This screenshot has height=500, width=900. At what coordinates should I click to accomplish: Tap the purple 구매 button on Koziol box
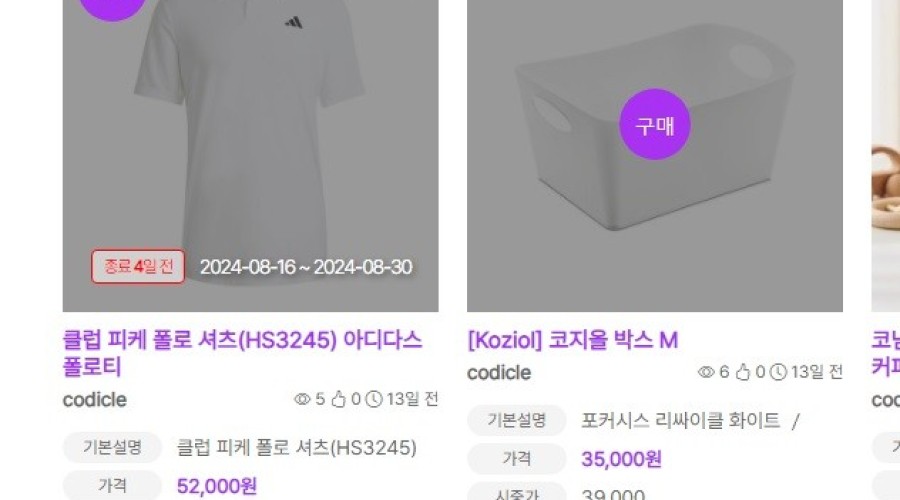click(655, 125)
